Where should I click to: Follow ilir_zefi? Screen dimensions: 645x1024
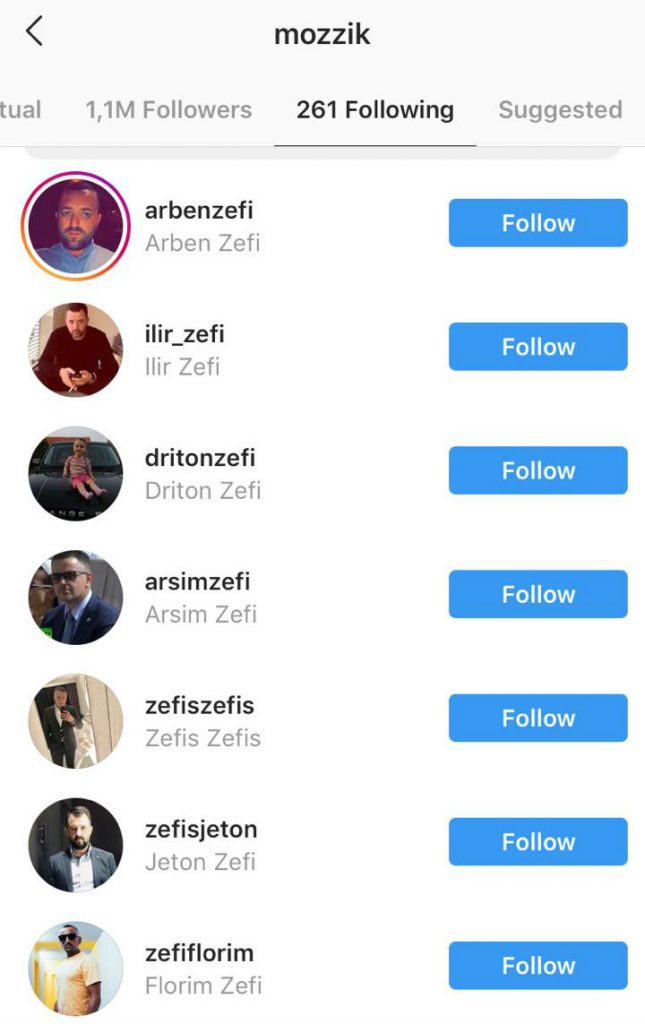click(537, 347)
